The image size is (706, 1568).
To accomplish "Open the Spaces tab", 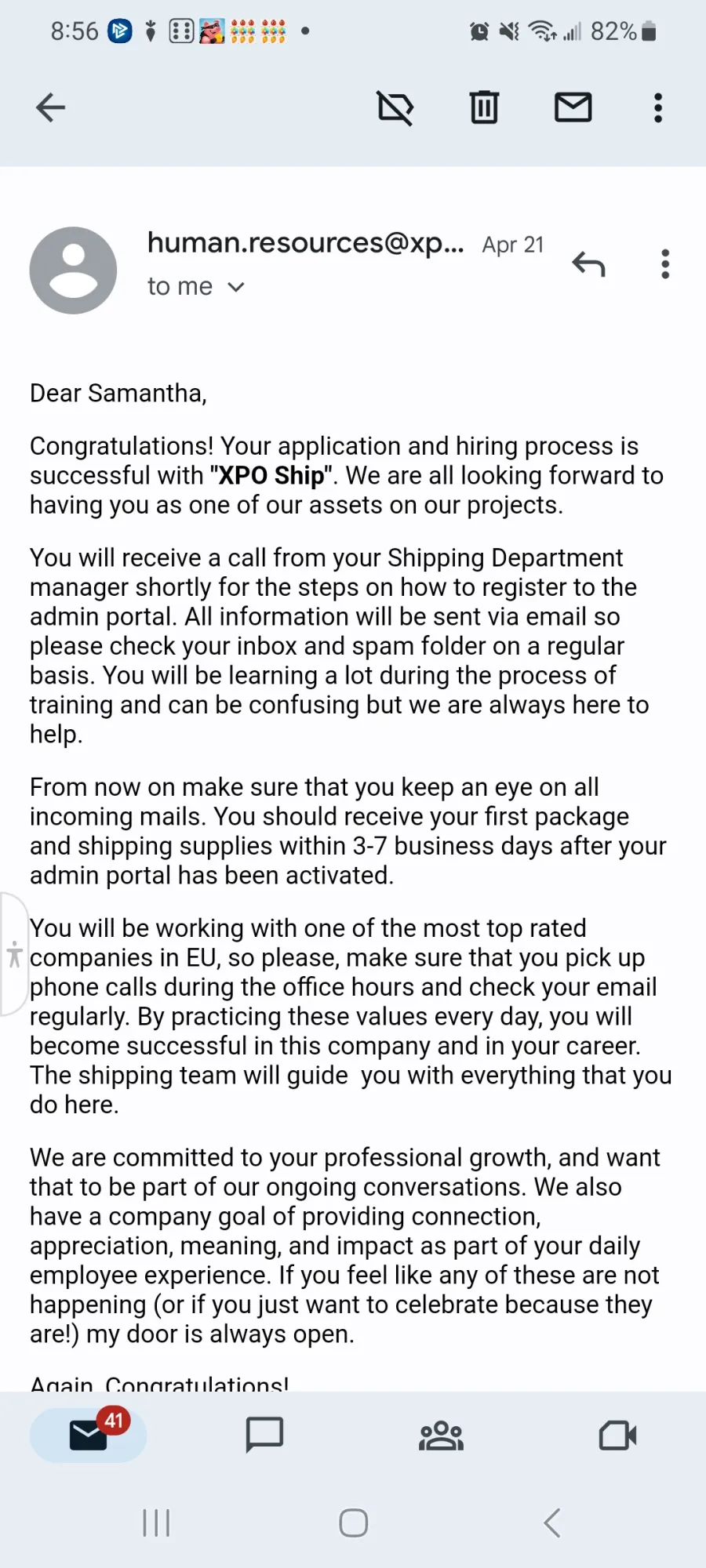I will [x=441, y=1436].
